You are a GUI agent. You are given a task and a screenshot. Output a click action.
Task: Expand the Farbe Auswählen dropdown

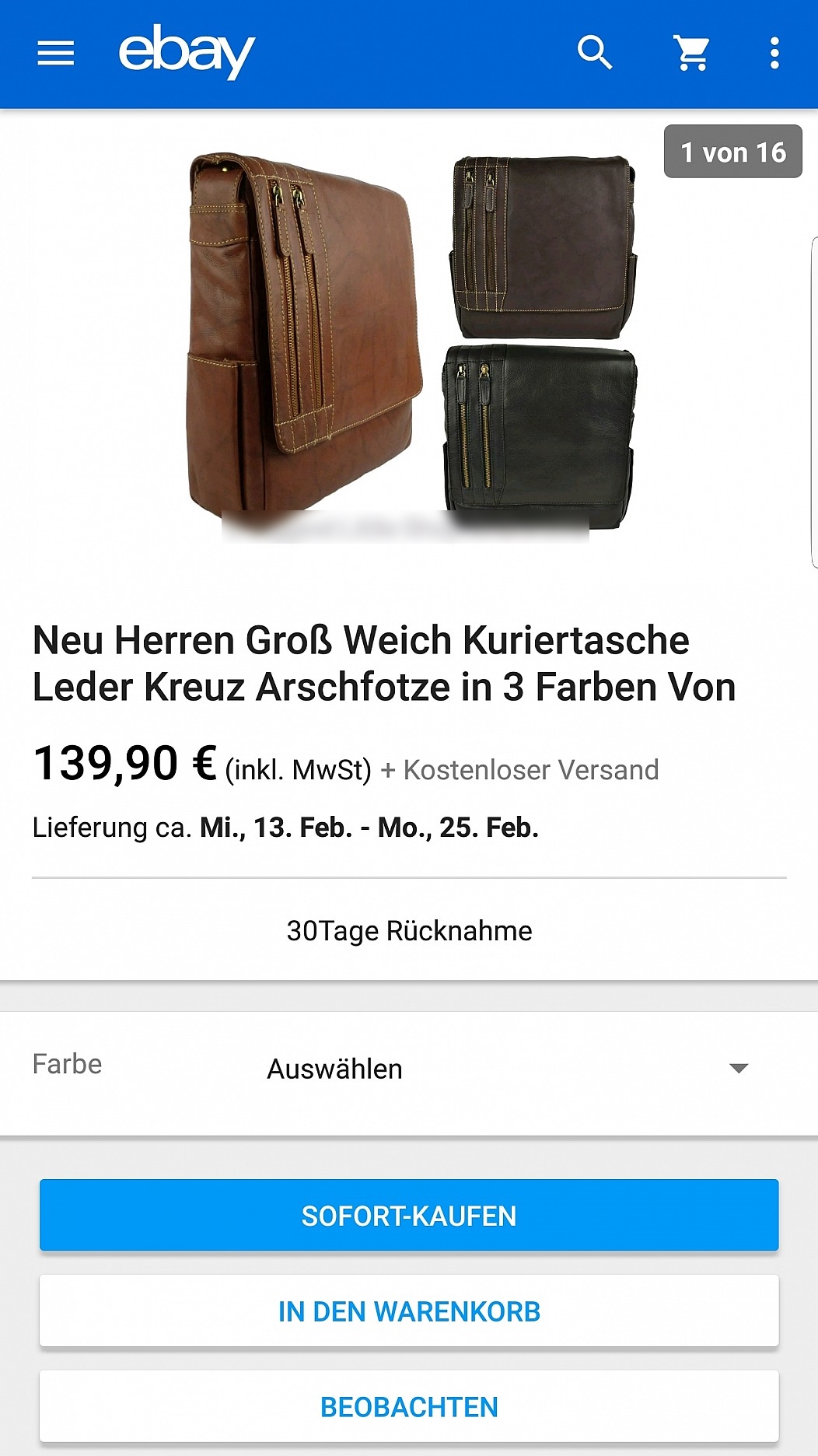(505, 1069)
